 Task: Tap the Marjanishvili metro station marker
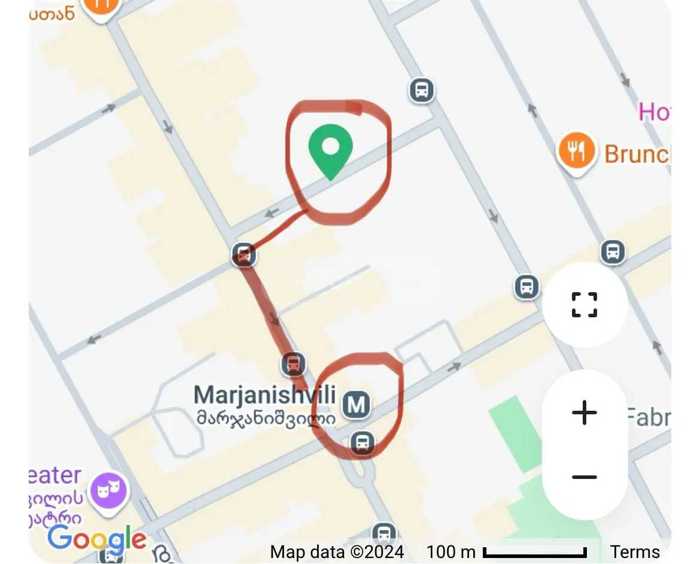click(356, 405)
